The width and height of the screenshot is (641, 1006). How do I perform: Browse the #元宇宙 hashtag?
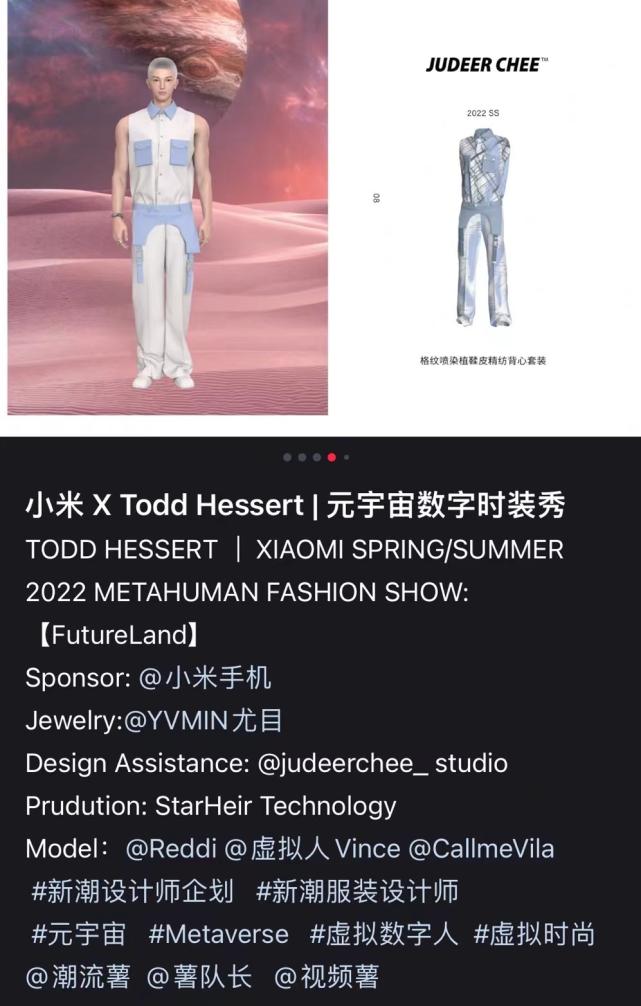click(79, 934)
